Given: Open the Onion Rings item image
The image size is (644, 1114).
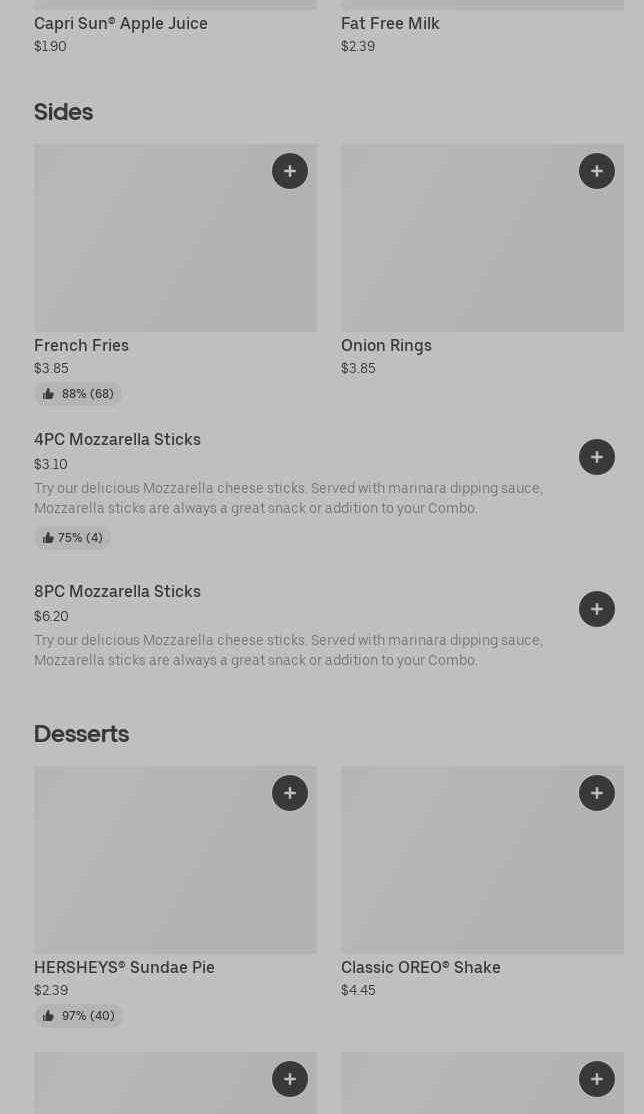Looking at the screenshot, I should 483,238.
